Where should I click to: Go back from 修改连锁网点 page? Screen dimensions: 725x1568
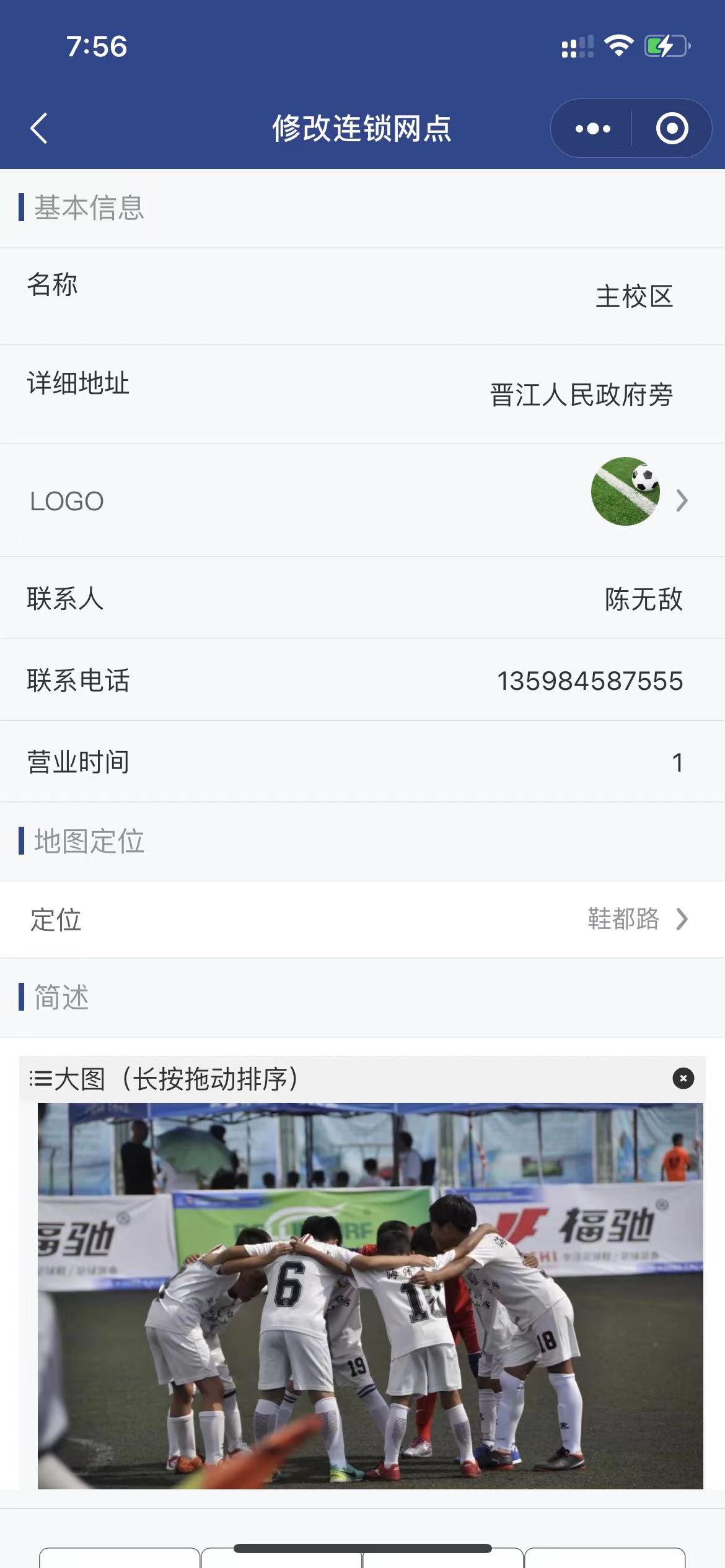coord(39,129)
